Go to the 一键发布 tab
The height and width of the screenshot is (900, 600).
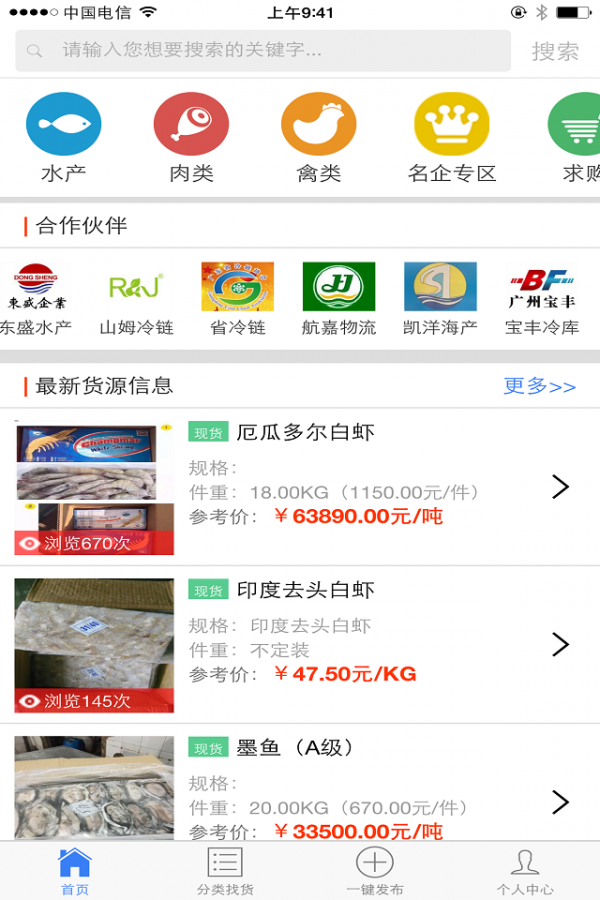(375, 871)
